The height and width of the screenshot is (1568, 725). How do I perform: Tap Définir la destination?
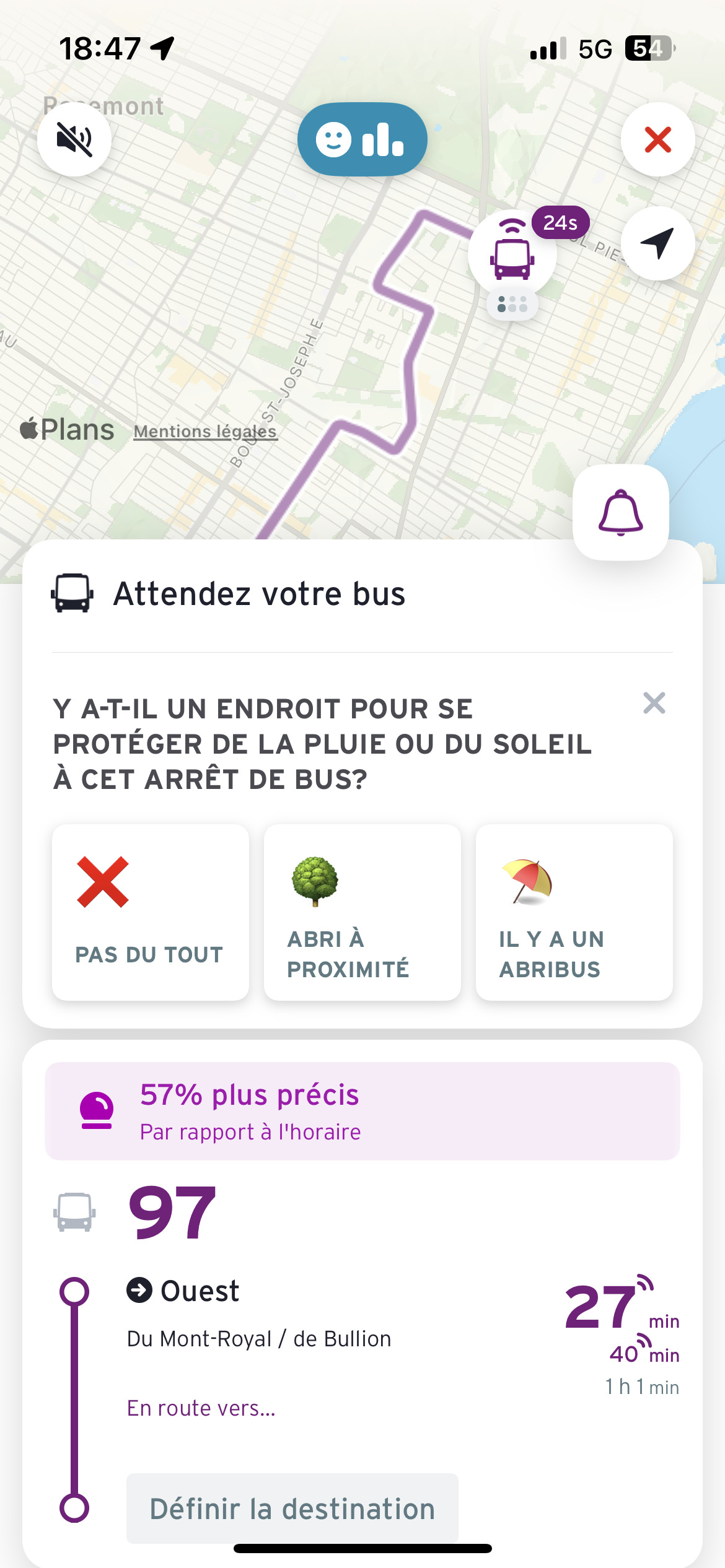pos(292,1509)
